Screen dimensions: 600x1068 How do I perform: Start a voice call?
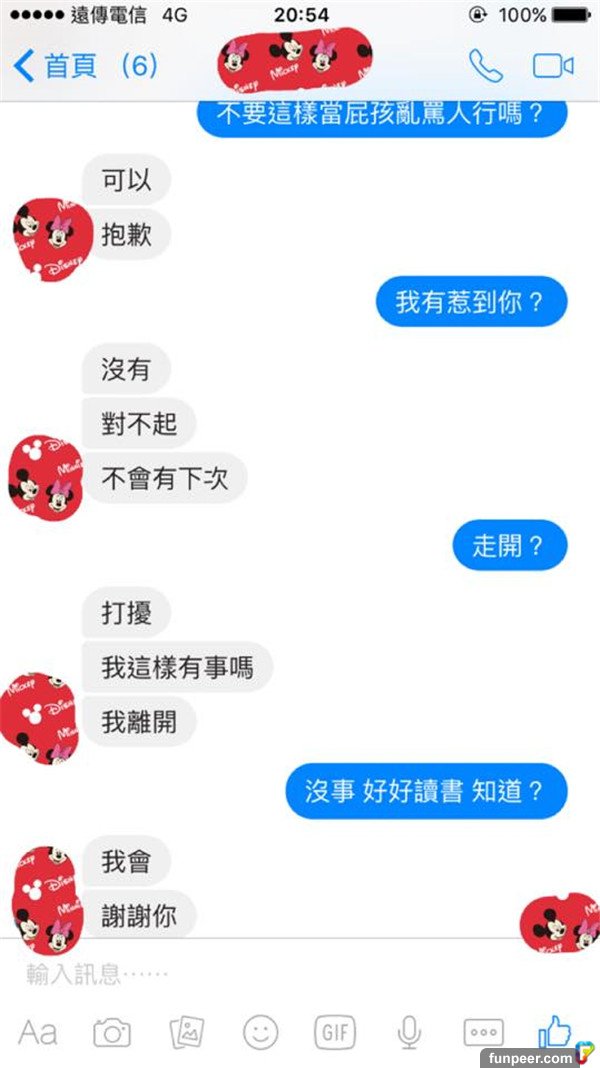point(486,66)
